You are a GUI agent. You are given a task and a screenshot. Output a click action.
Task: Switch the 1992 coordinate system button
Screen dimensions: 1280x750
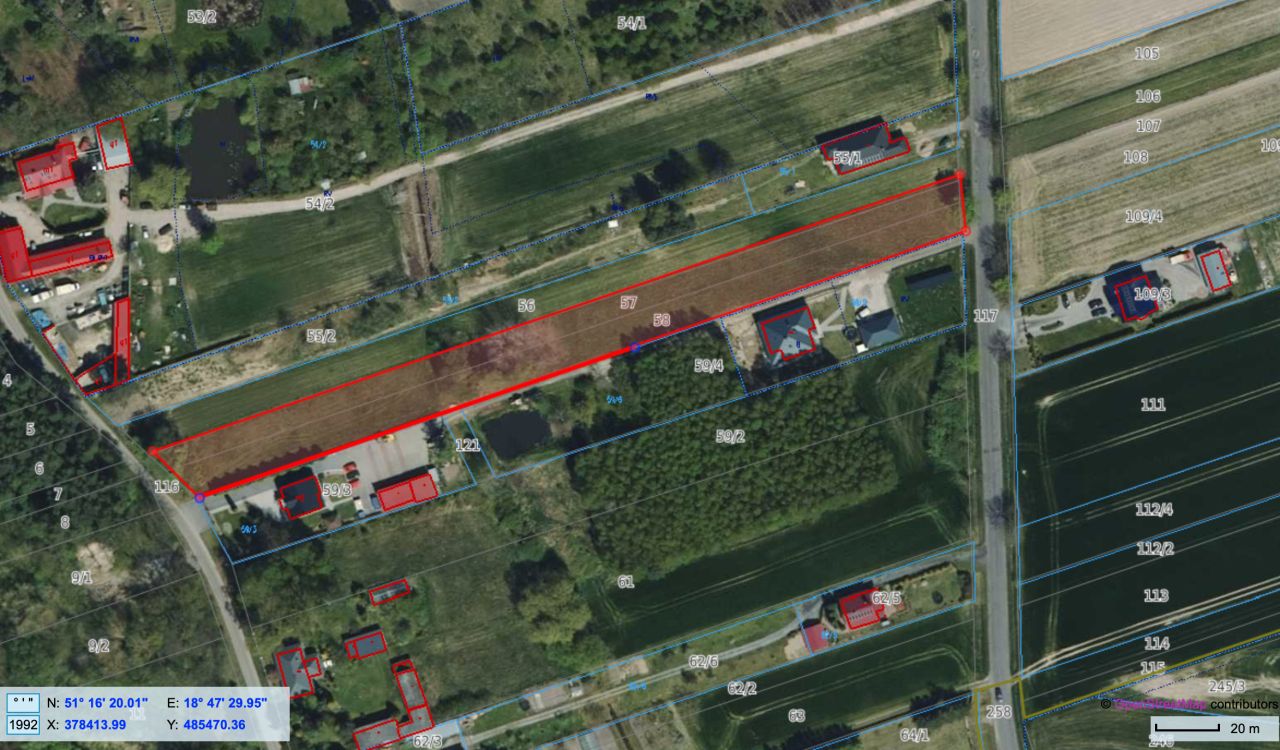pyautogui.click(x=24, y=724)
